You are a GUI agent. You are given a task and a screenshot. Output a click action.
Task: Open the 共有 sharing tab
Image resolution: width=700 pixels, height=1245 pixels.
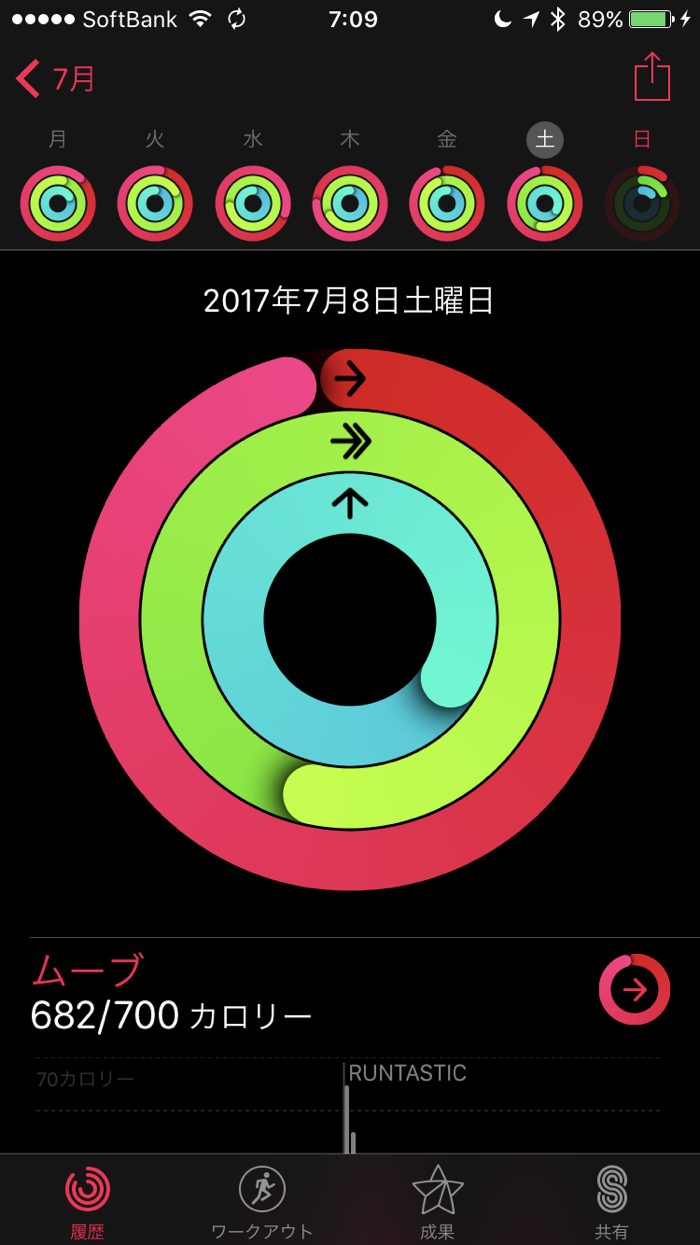611,1200
